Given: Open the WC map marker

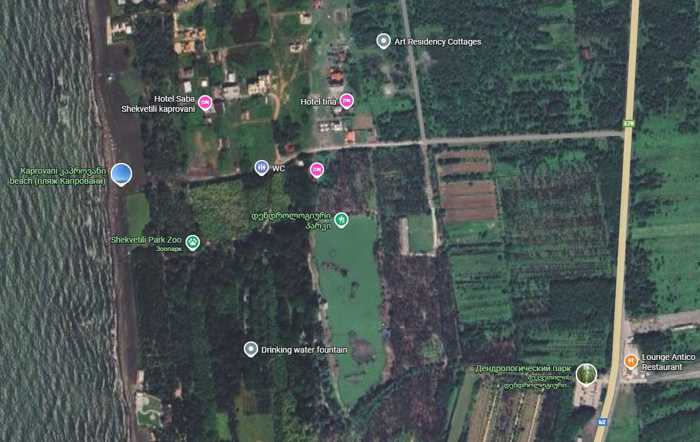Looking at the screenshot, I should [262, 168].
